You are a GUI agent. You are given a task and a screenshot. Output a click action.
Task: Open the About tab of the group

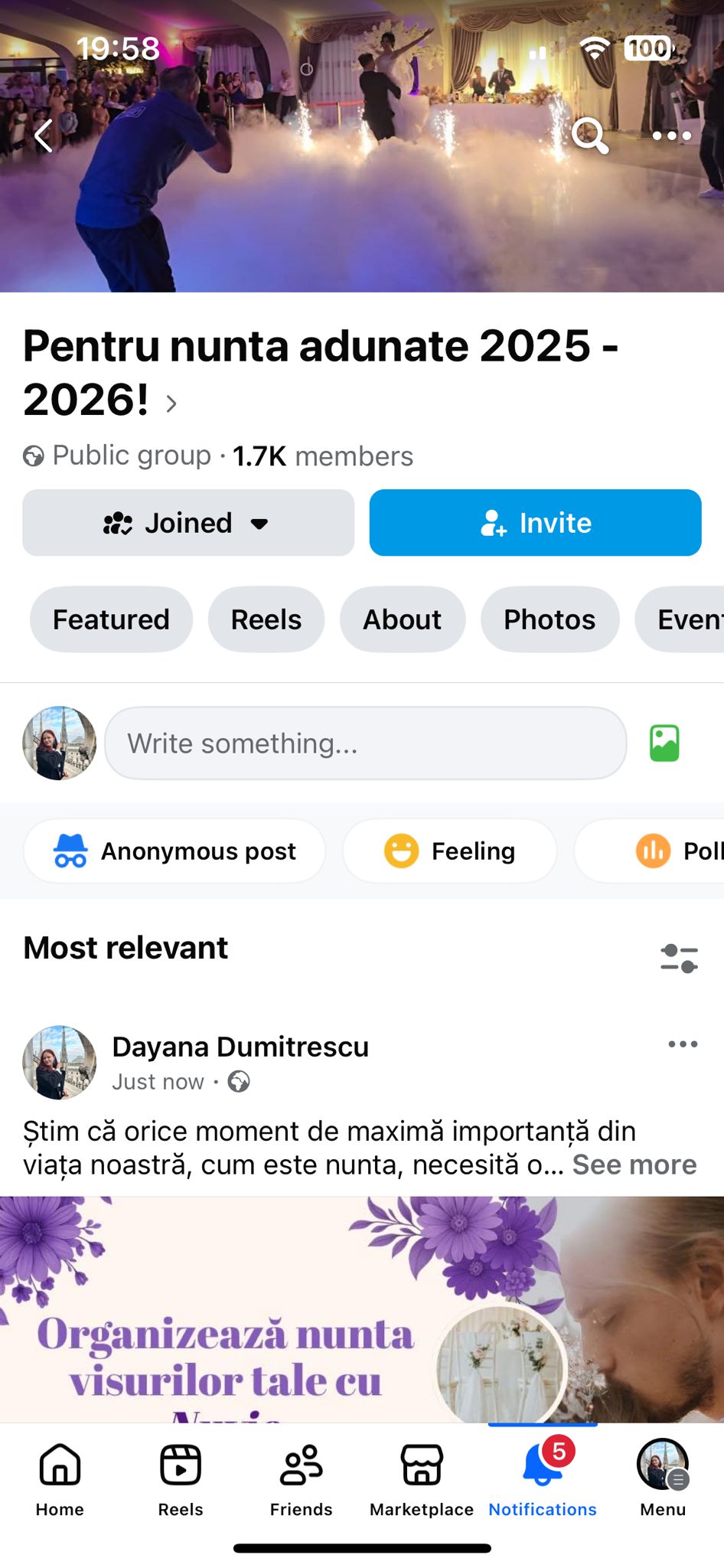point(402,619)
